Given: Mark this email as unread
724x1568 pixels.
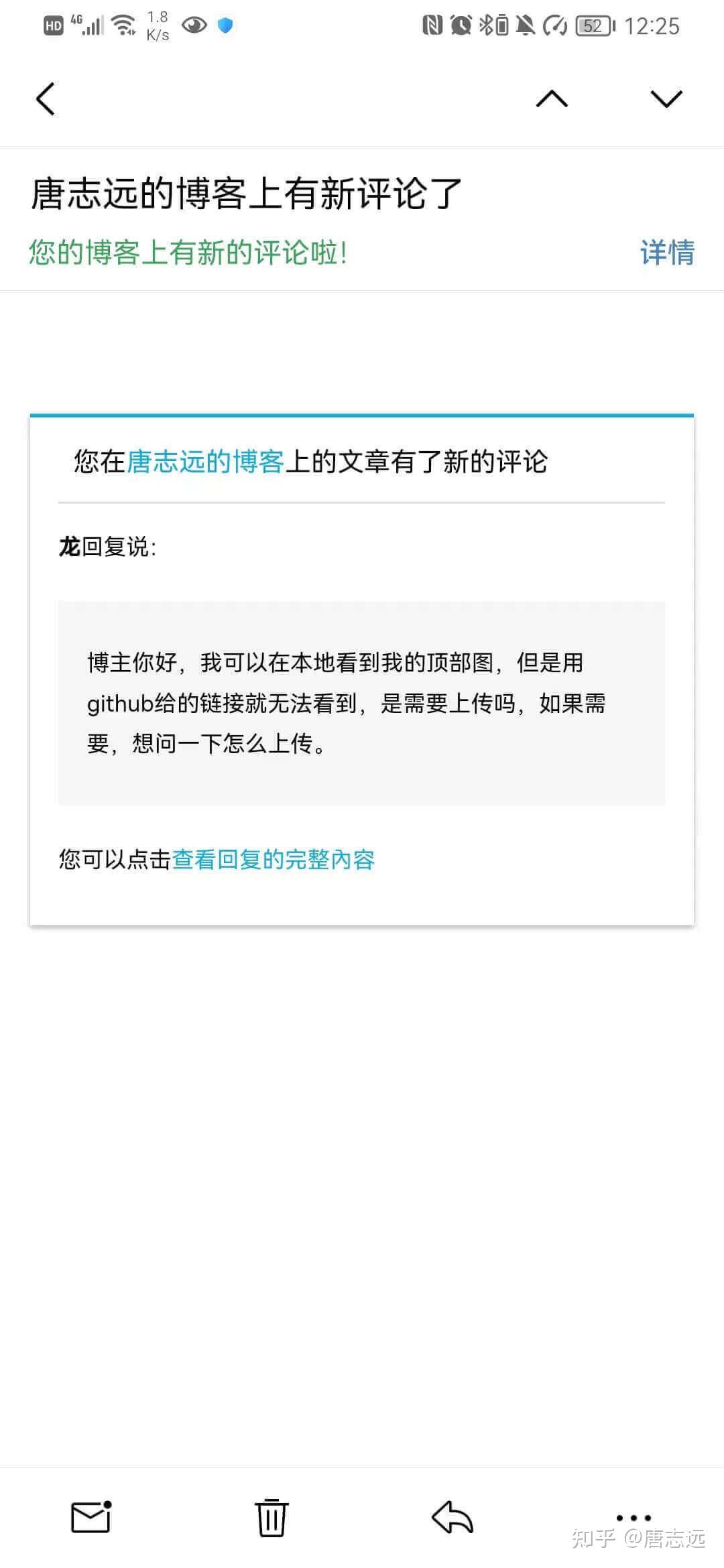Looking at the screenshot, I should (x=91, y=1517).
